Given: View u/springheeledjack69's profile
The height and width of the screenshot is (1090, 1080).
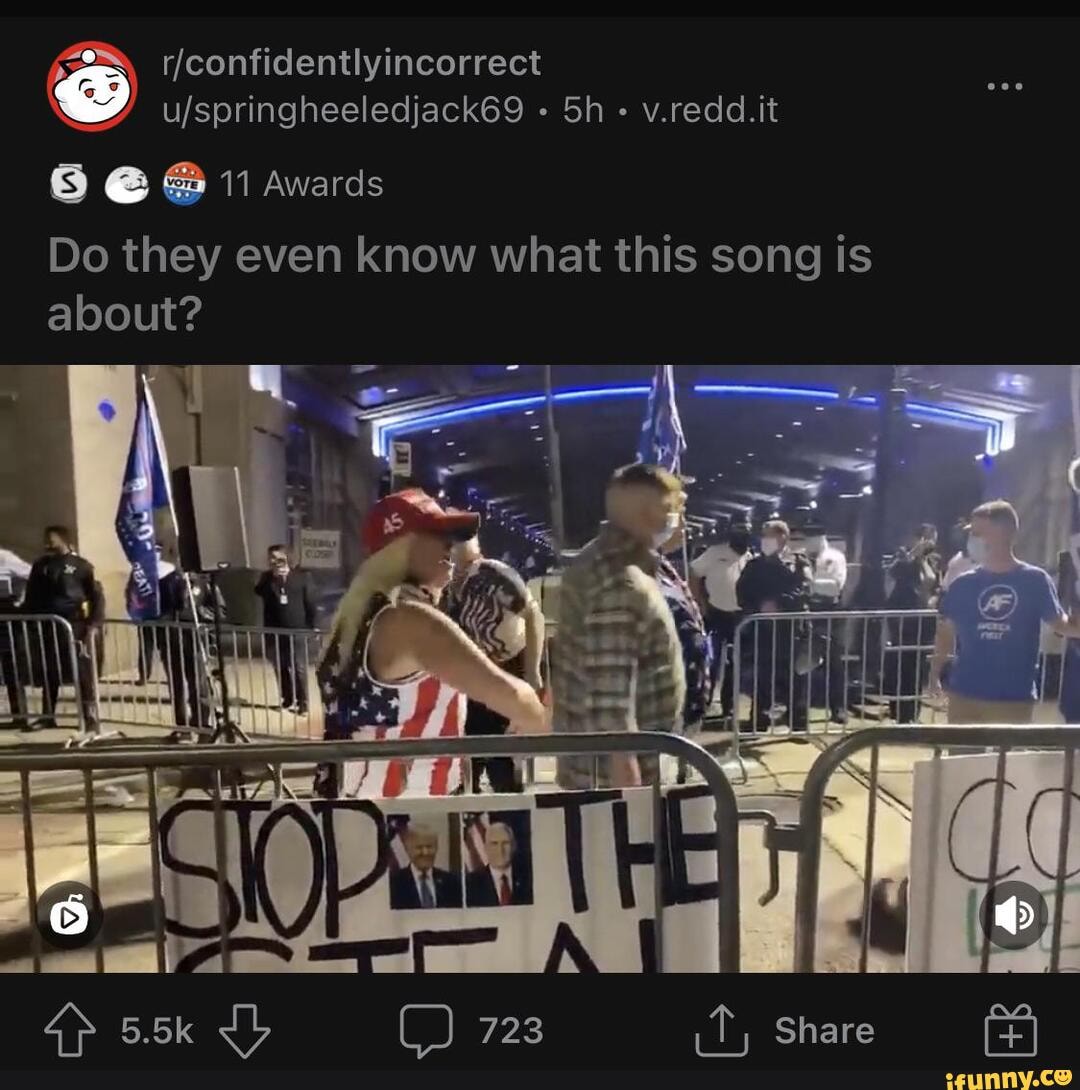Looking at the screenshot, I should tap(343, 109).
